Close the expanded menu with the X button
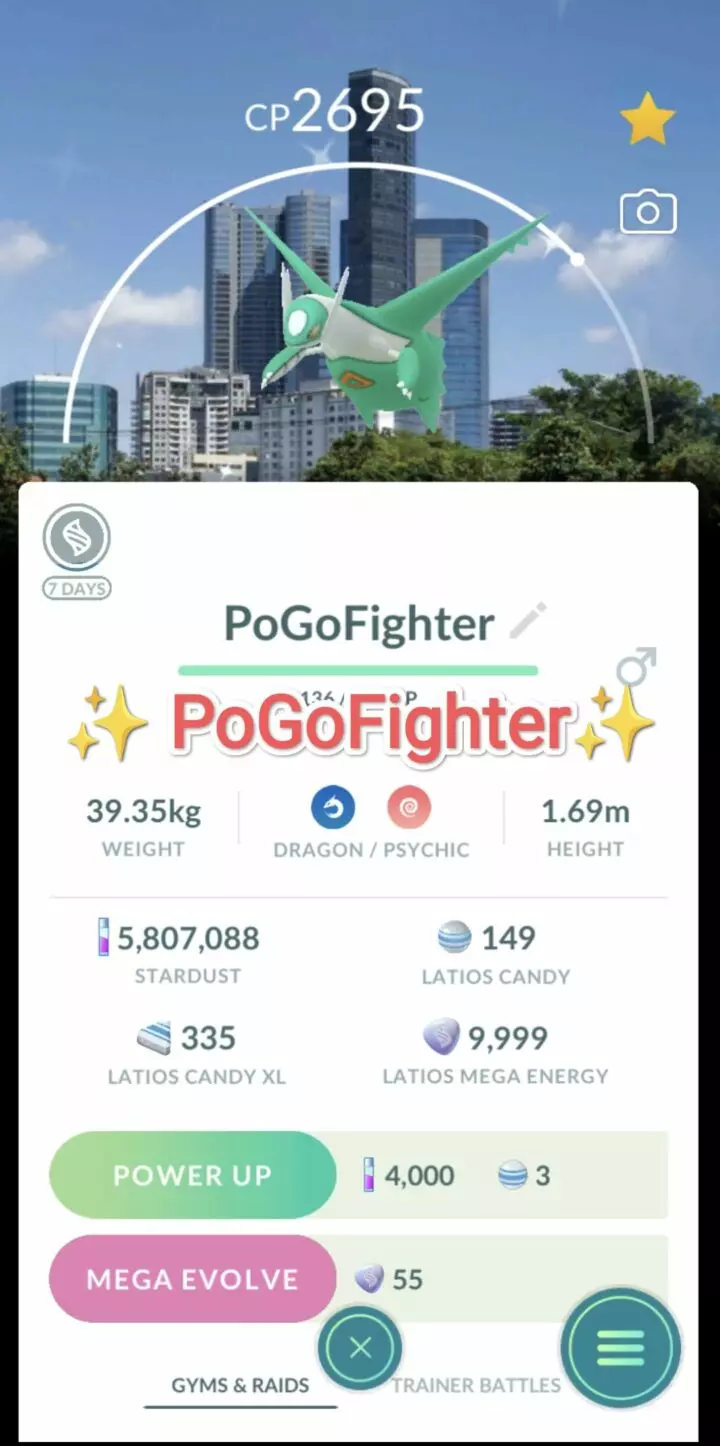This screenshot has height=1446, width=720. tap(360, 1347)
